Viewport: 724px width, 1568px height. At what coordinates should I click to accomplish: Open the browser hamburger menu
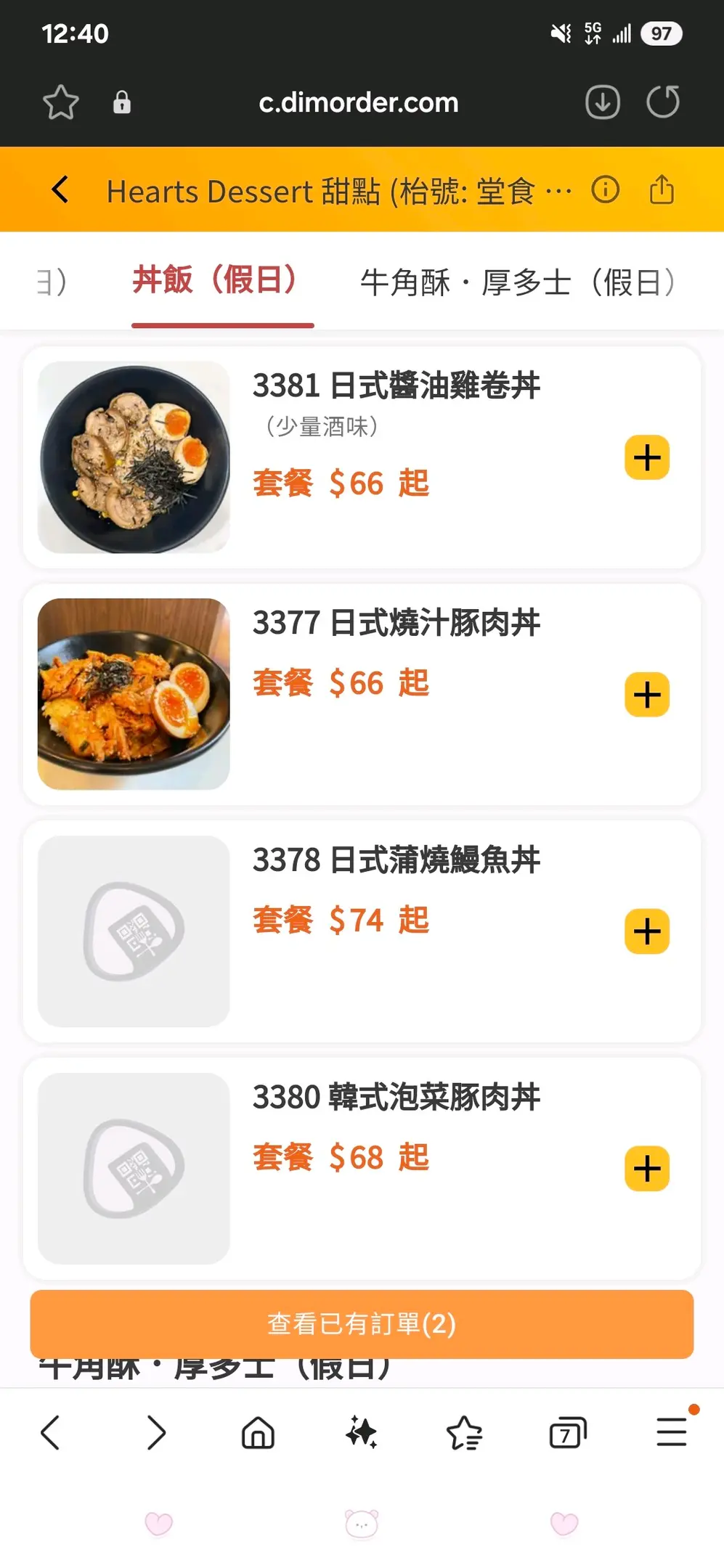pos(672,1432)
